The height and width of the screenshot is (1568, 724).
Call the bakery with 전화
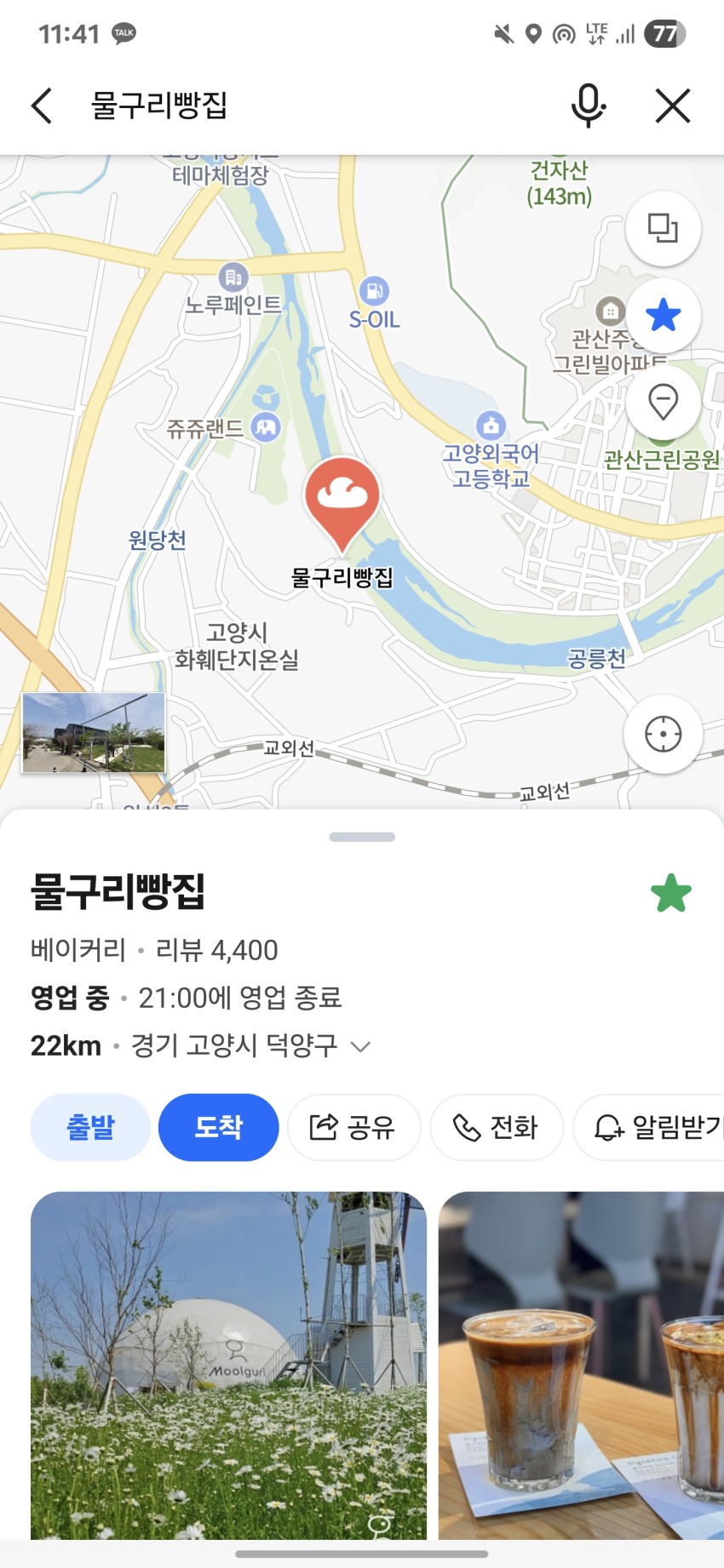click(x=497, y=1127)
